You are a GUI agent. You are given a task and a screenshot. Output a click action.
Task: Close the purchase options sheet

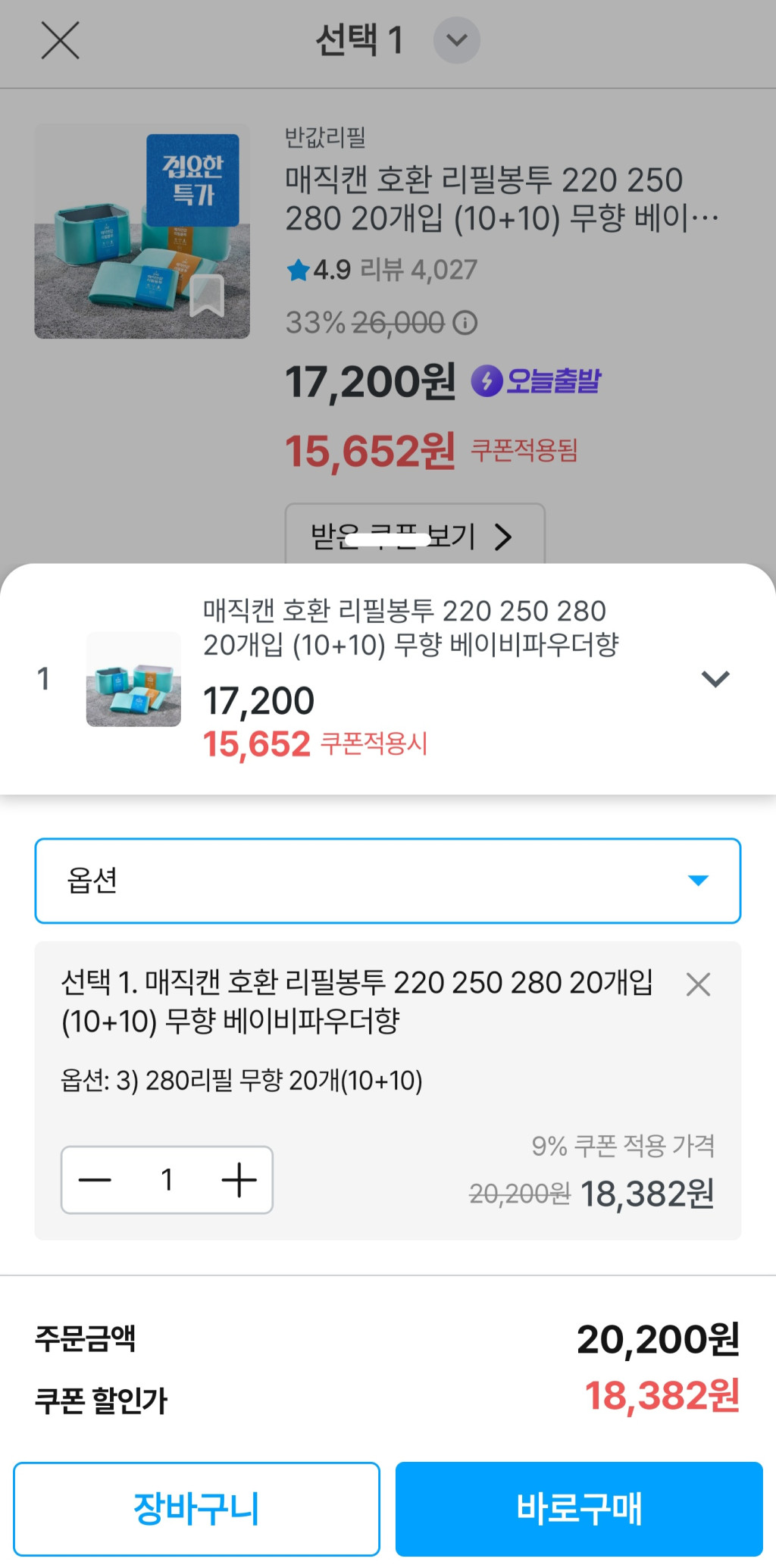[60, 40]
